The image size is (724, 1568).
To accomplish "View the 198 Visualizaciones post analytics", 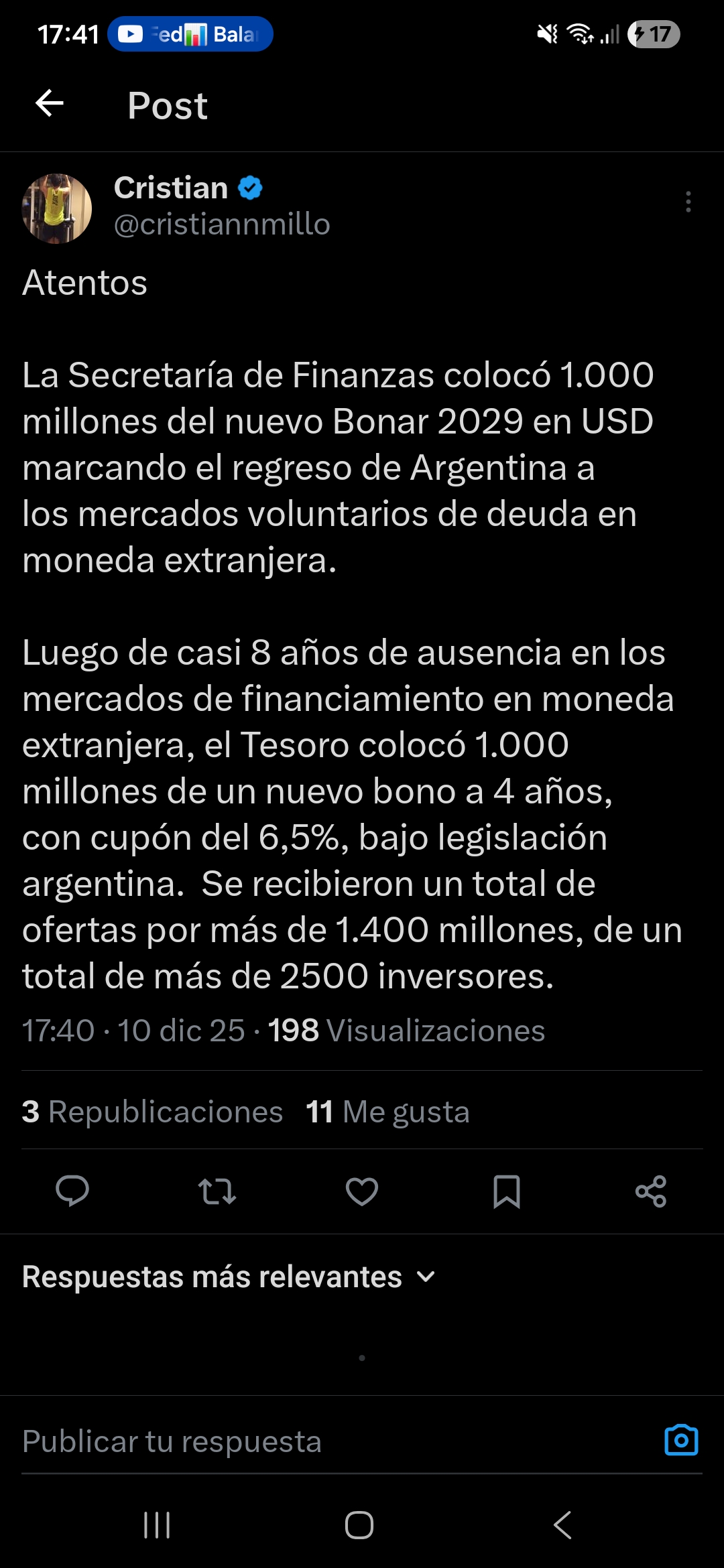I will click(x=406, y=1031).
